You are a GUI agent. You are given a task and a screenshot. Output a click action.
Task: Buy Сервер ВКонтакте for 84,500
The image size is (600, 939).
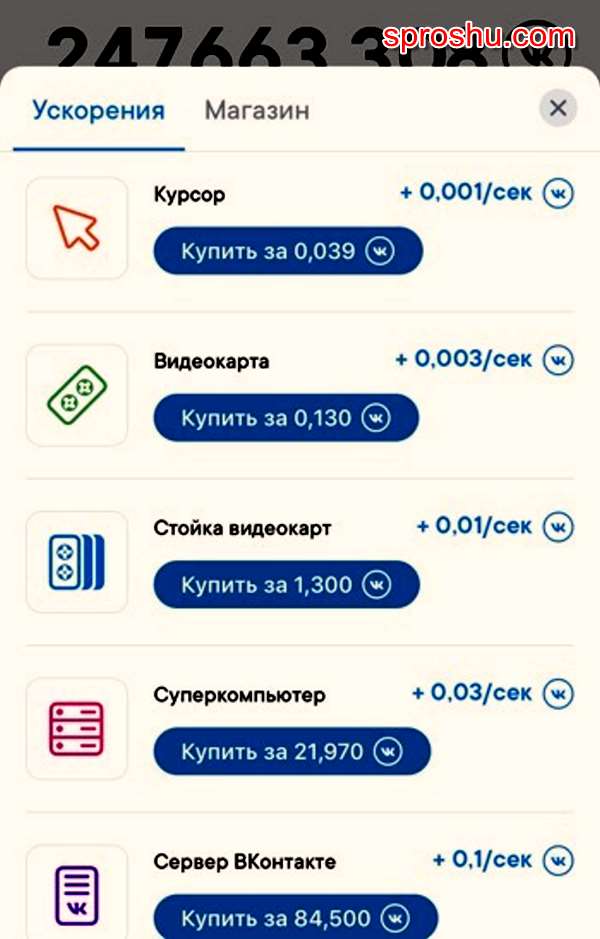295,917
